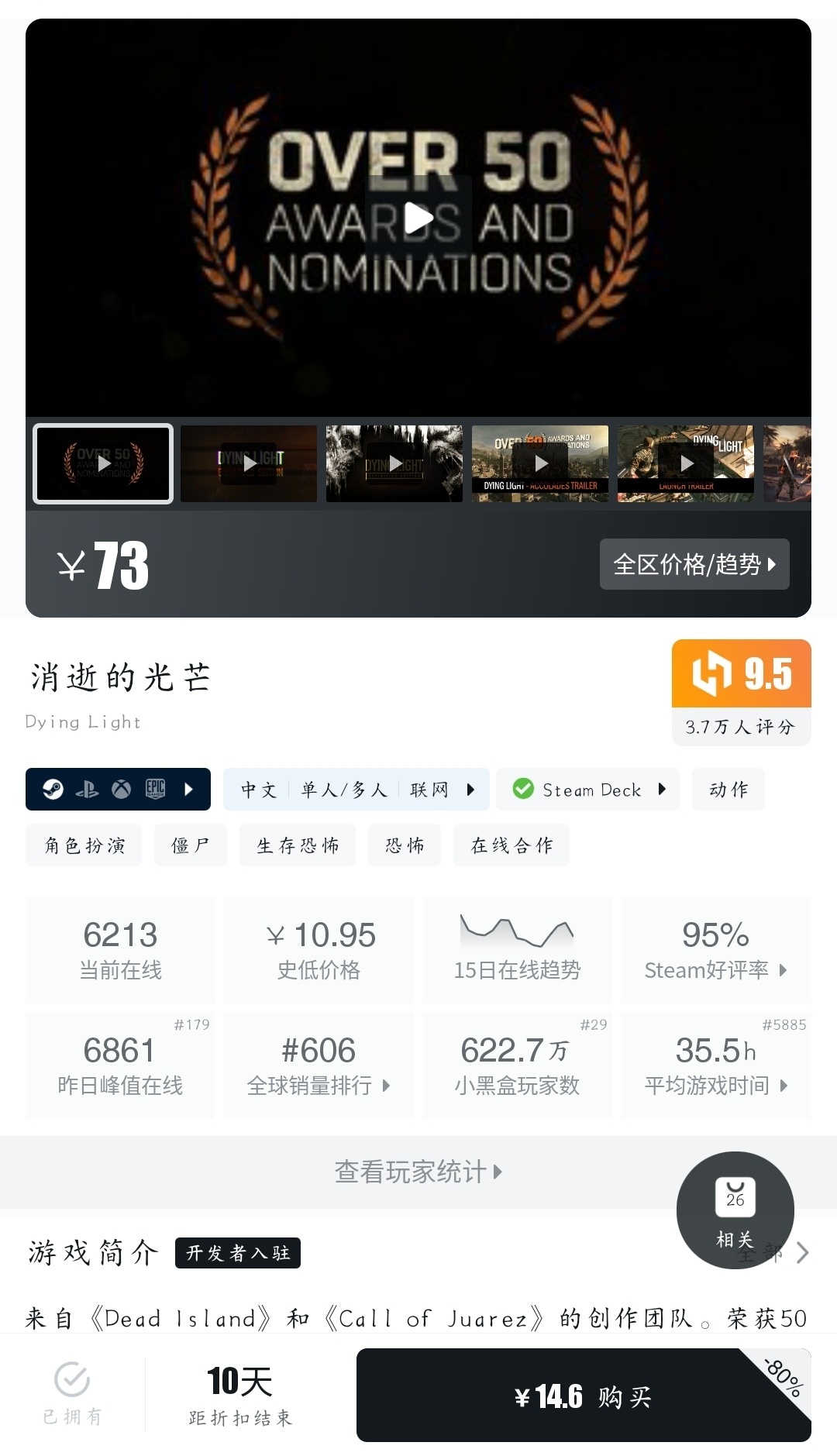Select the 生存恐怖 tag
The image size is (837, 1456).
pyautogui.click(x=298, y=845)
